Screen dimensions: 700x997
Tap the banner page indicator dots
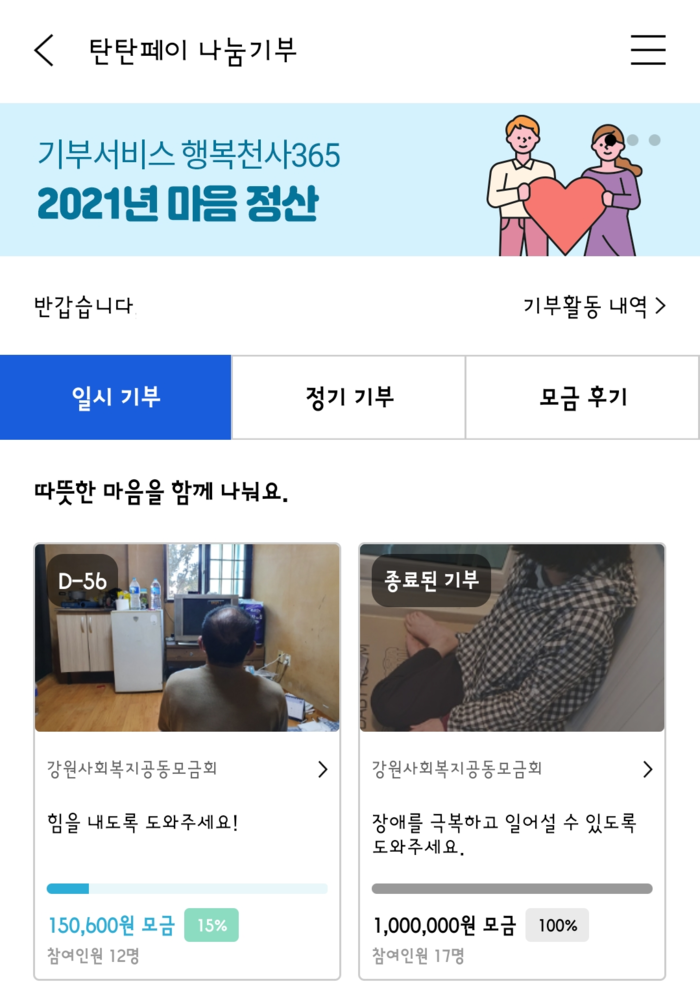coord(643,140)
